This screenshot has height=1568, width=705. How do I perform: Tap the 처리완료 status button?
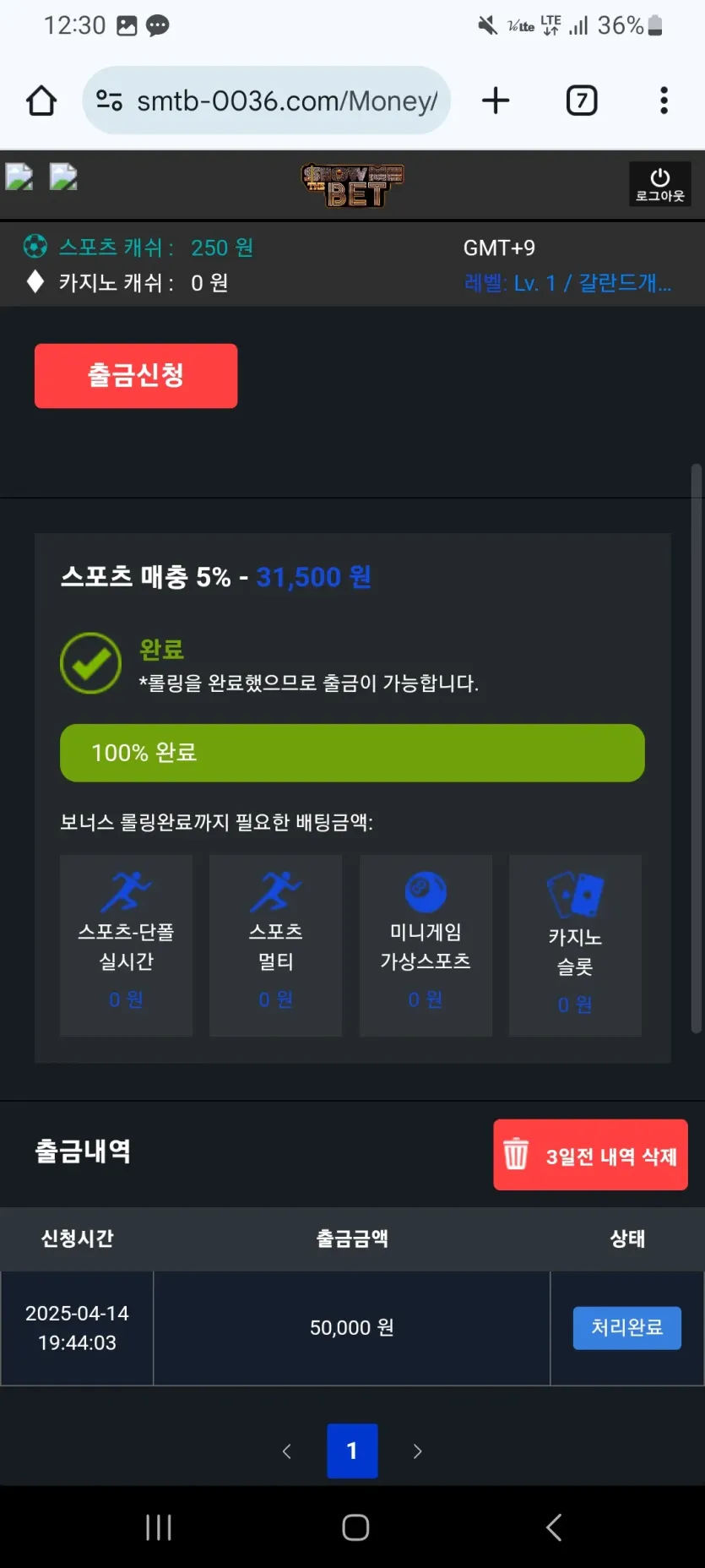click(627, 1328)
